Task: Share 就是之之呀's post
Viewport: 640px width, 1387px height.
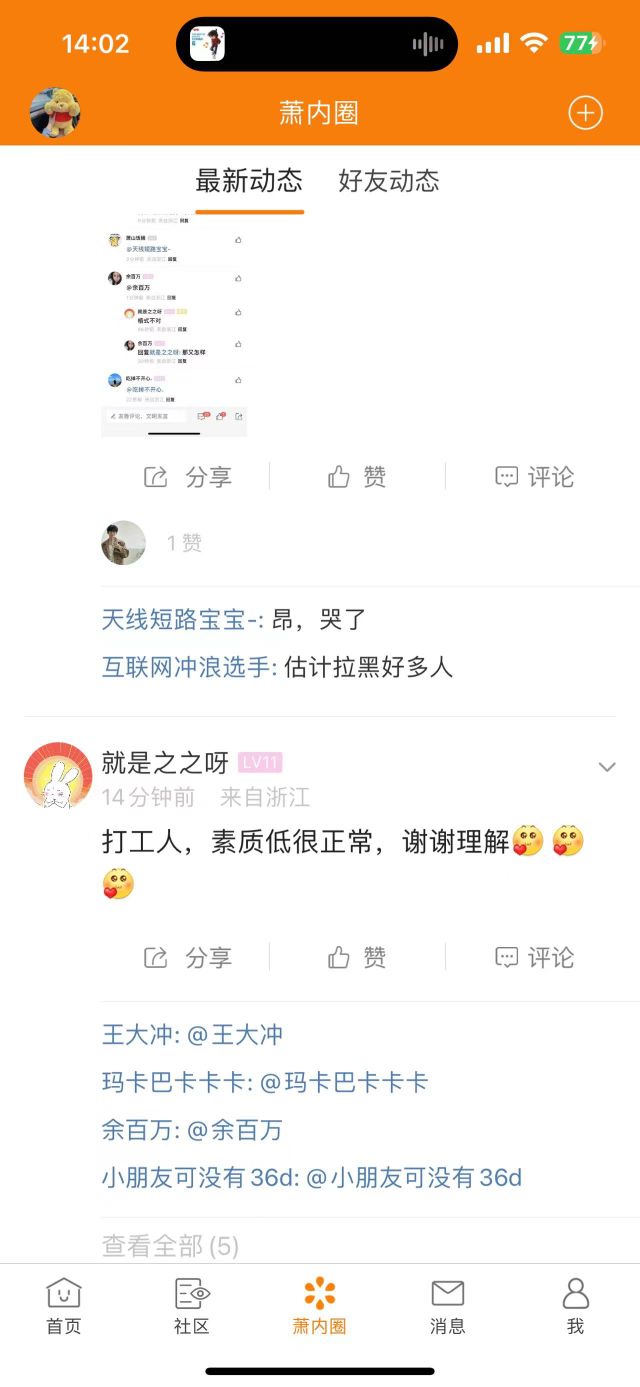Action: (x=187, y=958)
